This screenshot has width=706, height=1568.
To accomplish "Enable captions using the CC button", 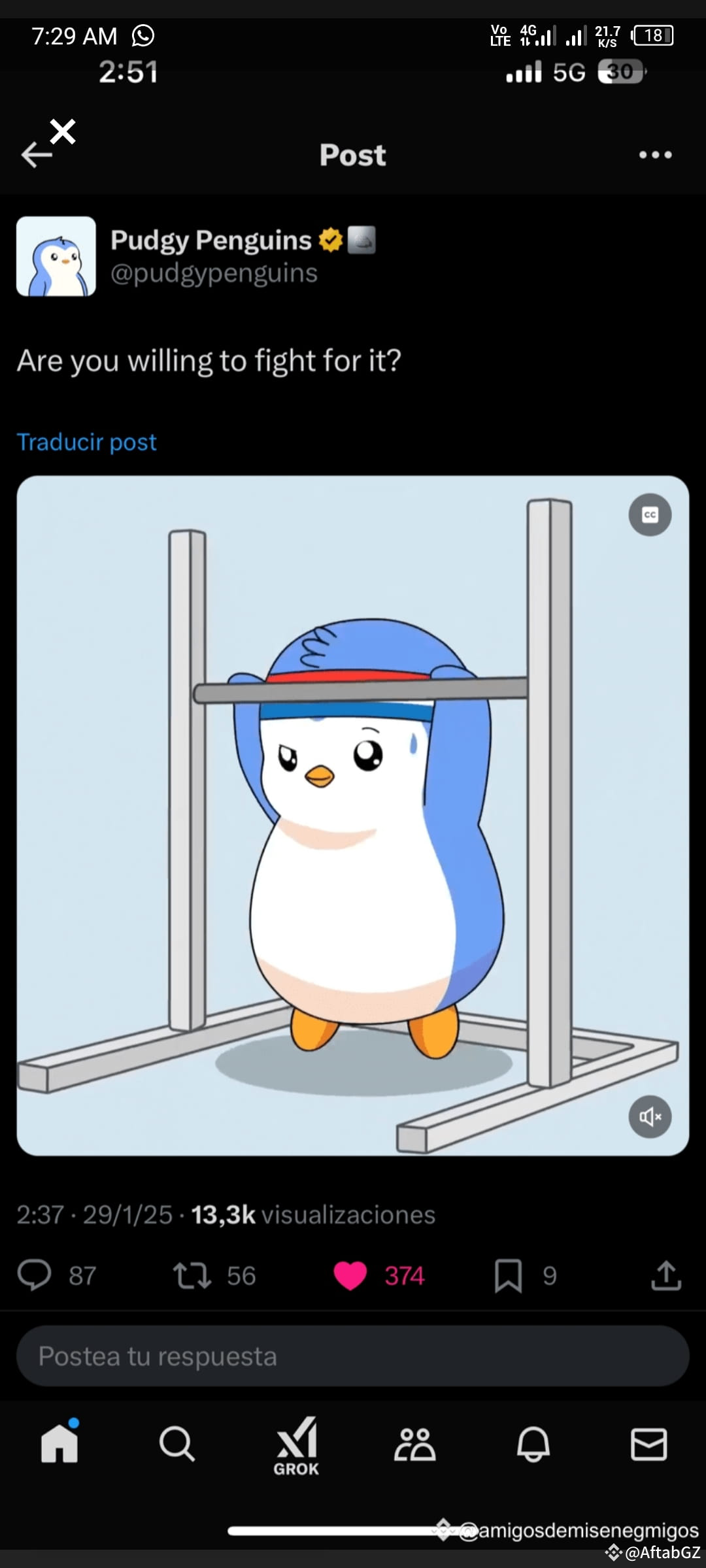I will tap(650, 515).
